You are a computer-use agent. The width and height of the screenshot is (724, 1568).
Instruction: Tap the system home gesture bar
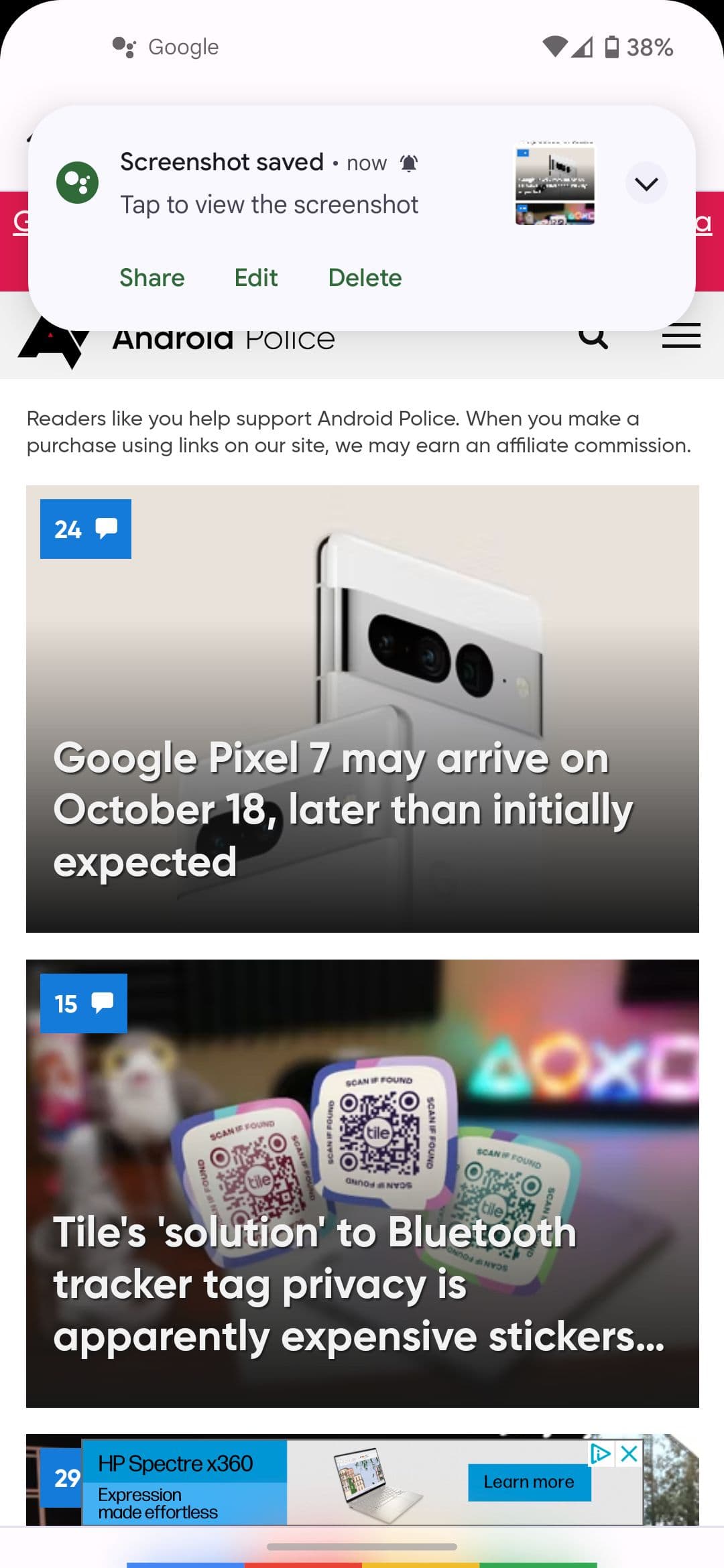[362, 1547]
